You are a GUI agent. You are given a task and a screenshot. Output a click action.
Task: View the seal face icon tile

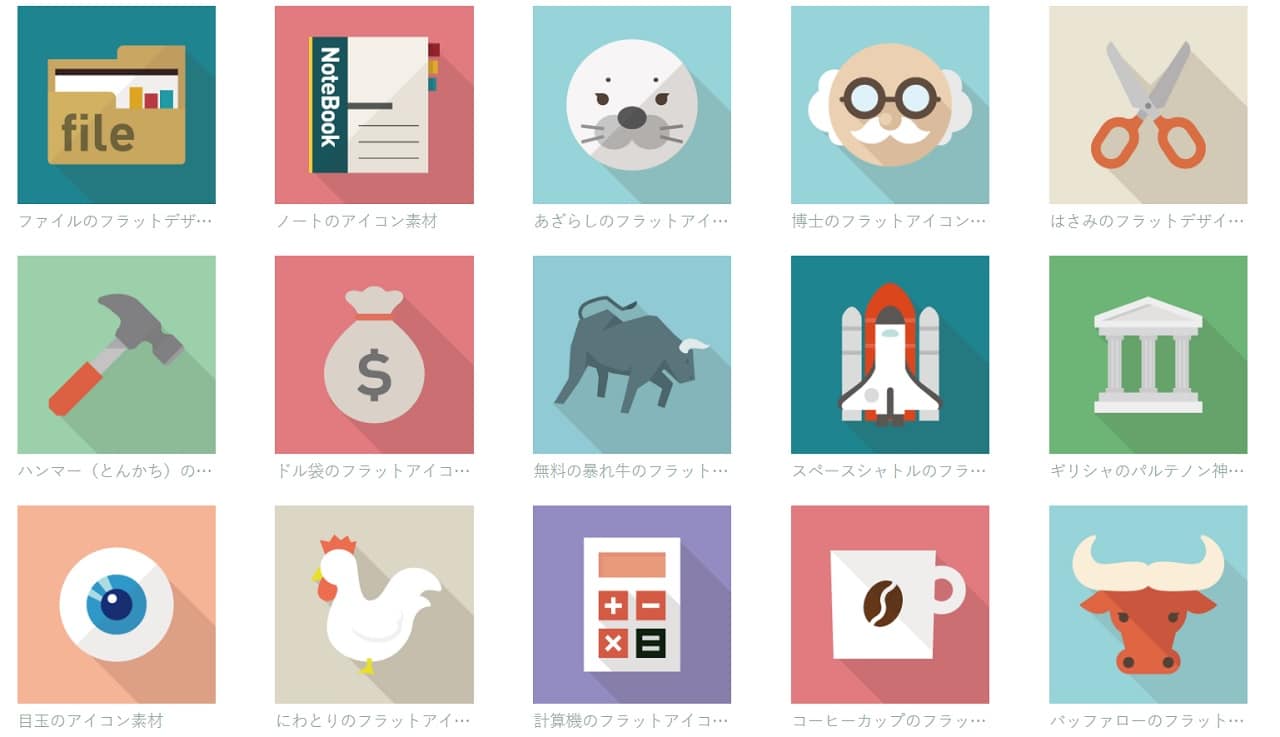click(x=632, y=105)
